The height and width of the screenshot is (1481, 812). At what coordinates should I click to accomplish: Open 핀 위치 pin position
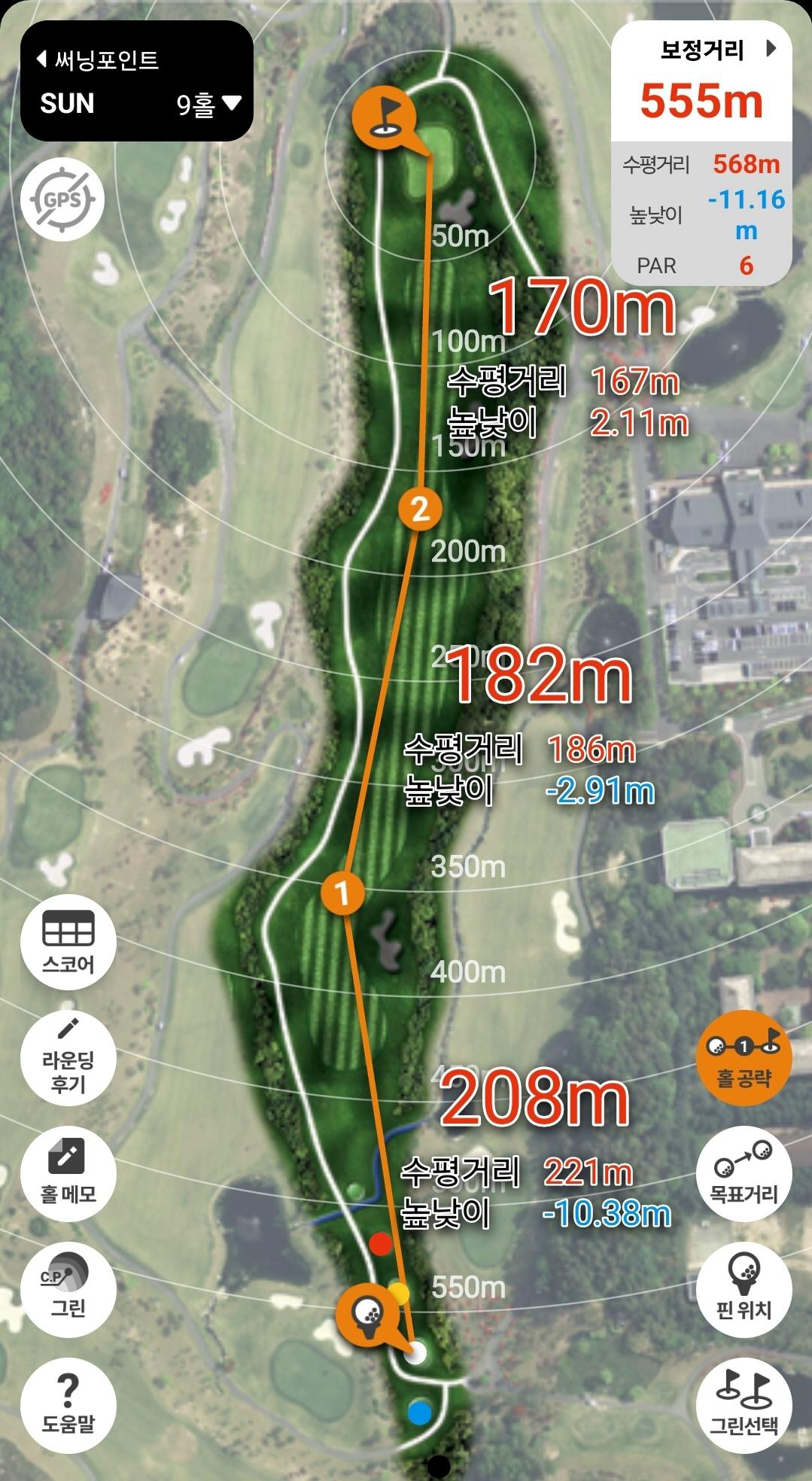coord(744,1288)
